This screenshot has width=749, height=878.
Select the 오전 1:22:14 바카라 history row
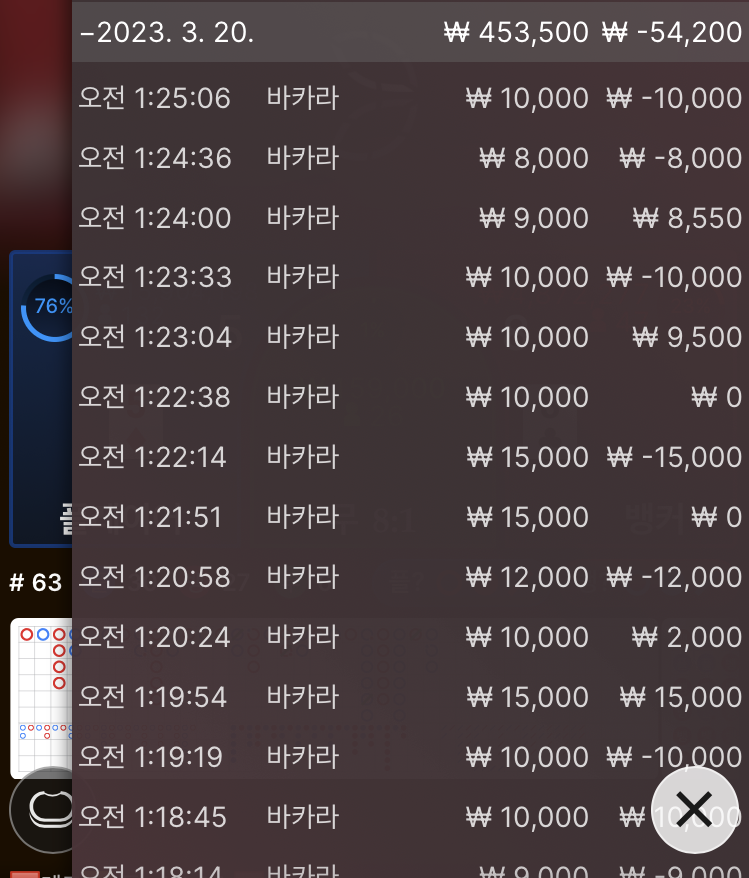pos(409,457)
